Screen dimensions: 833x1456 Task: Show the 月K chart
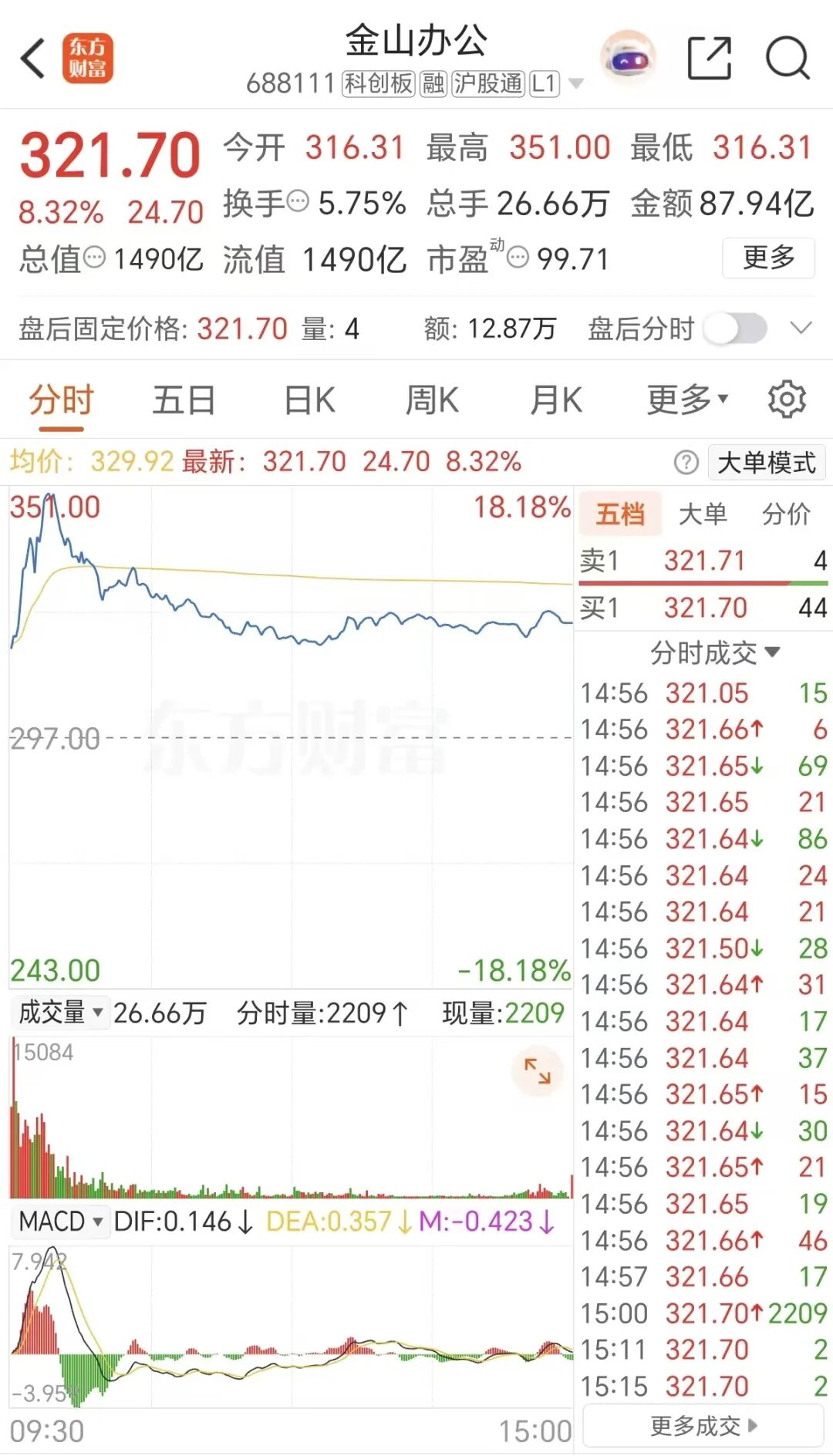[556, 401]
